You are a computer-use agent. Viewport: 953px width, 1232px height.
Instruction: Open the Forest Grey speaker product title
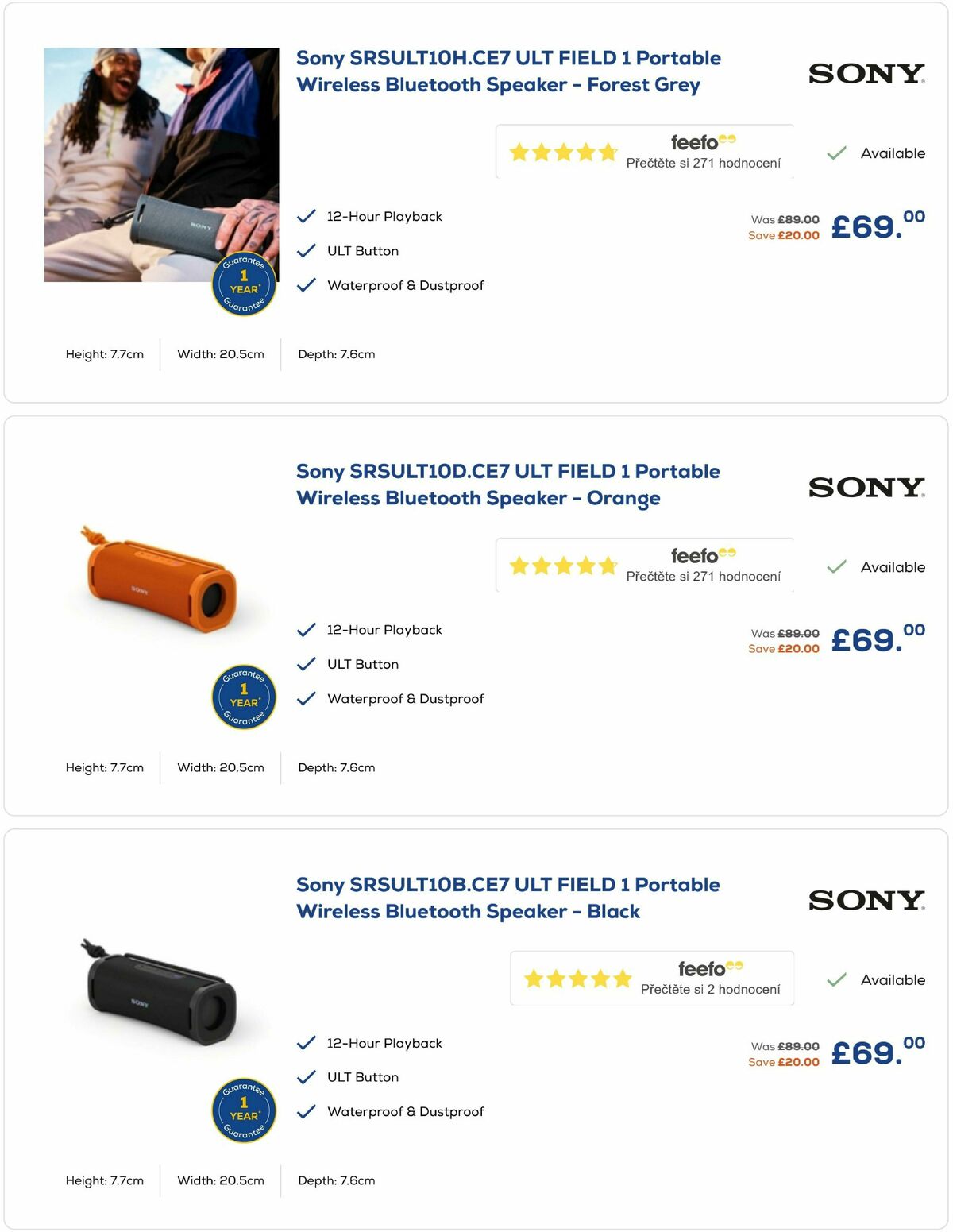[x=508, y=71]
